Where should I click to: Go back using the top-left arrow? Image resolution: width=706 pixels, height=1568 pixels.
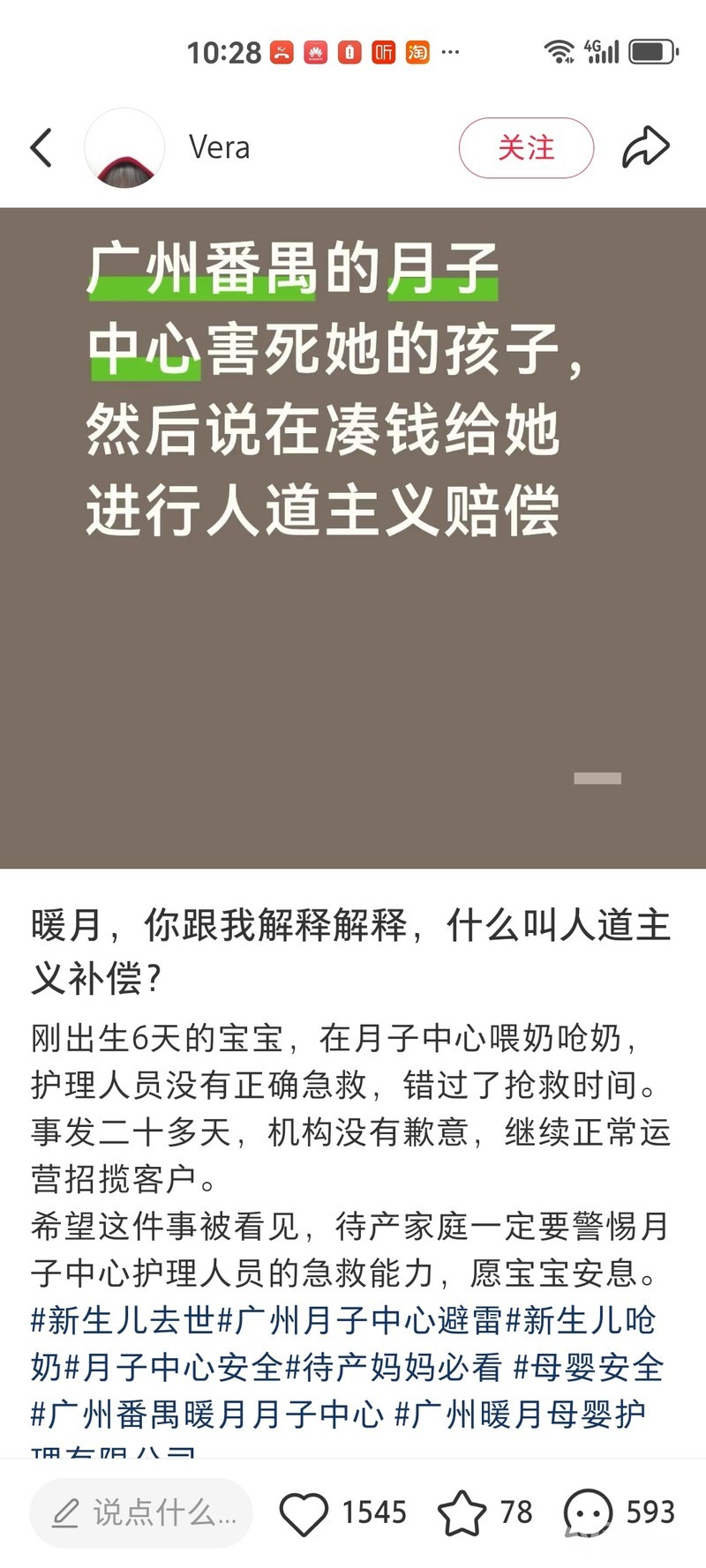point(41,147)
